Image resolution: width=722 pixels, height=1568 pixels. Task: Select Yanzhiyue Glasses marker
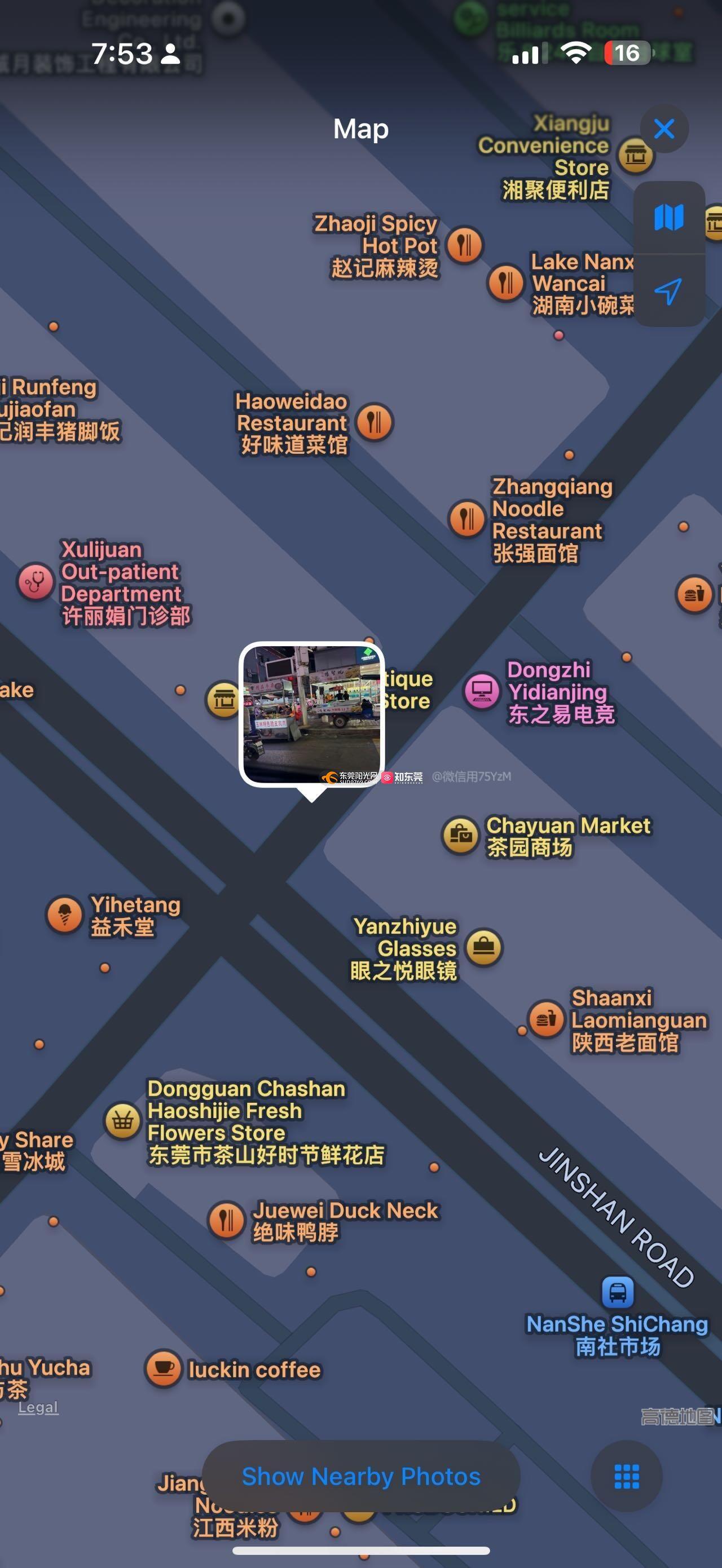[484, 947]
